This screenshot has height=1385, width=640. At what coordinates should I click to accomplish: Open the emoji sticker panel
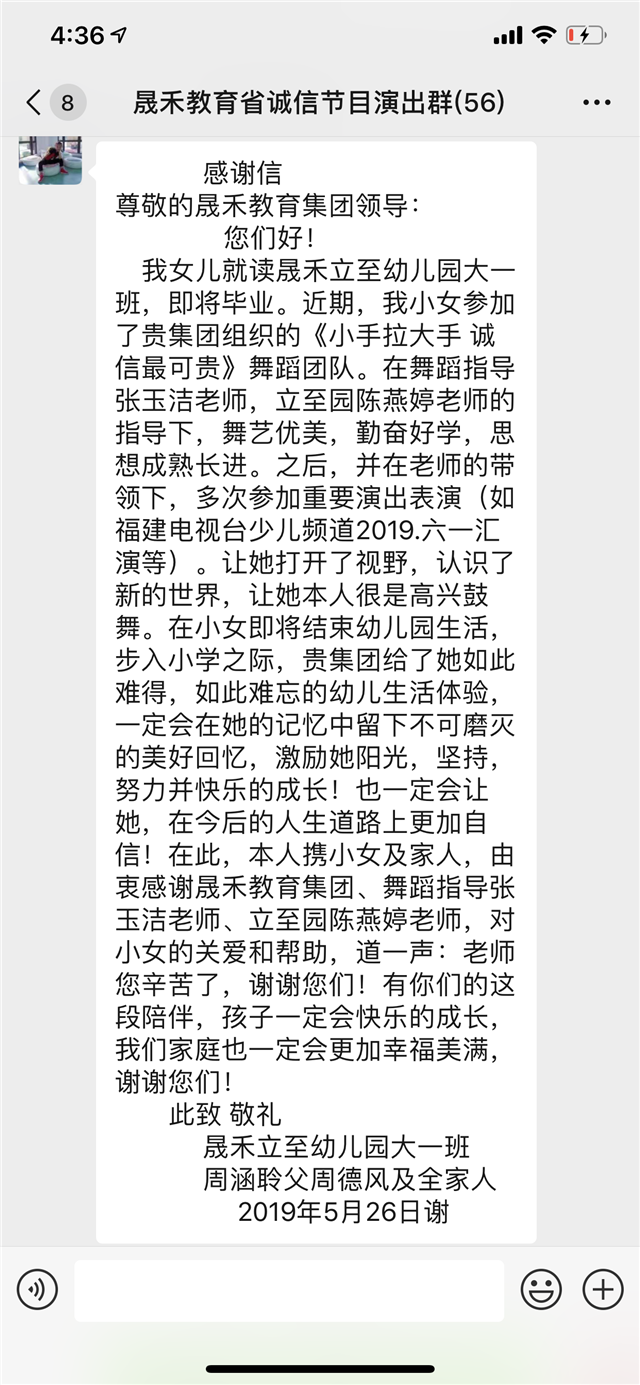tap(541, 1290)
